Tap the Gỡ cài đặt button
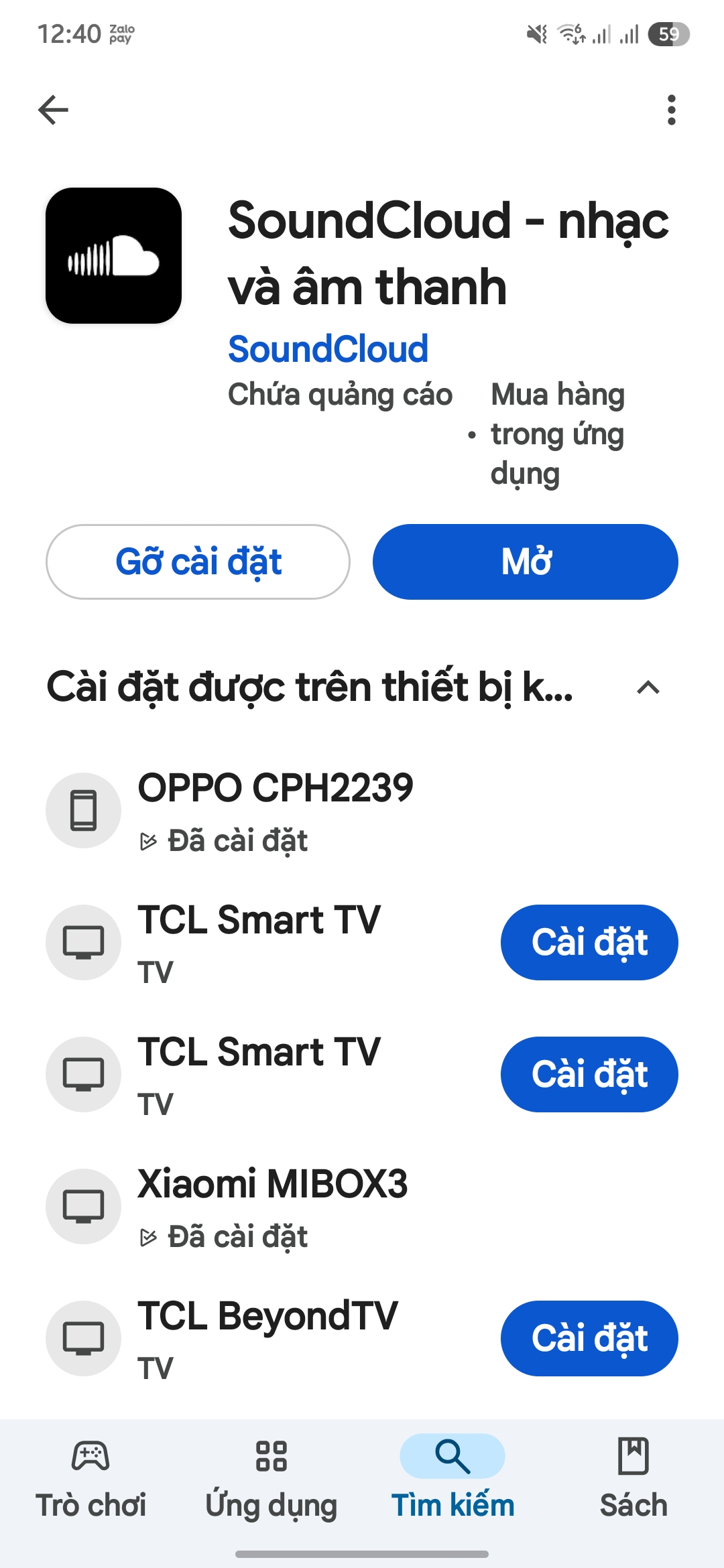This screenshot has width=724, height=1568. (198, 562)
